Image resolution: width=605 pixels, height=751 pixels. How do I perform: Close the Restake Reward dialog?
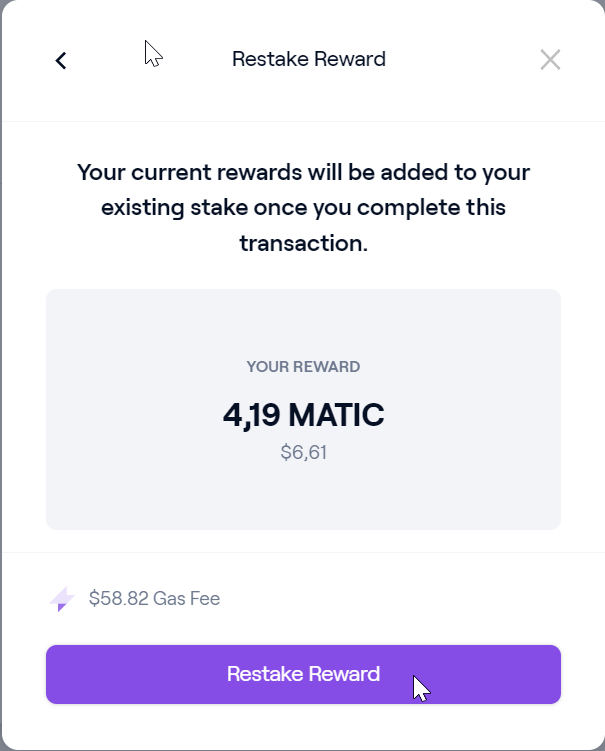pyautogui.click(x=550, y=59)
